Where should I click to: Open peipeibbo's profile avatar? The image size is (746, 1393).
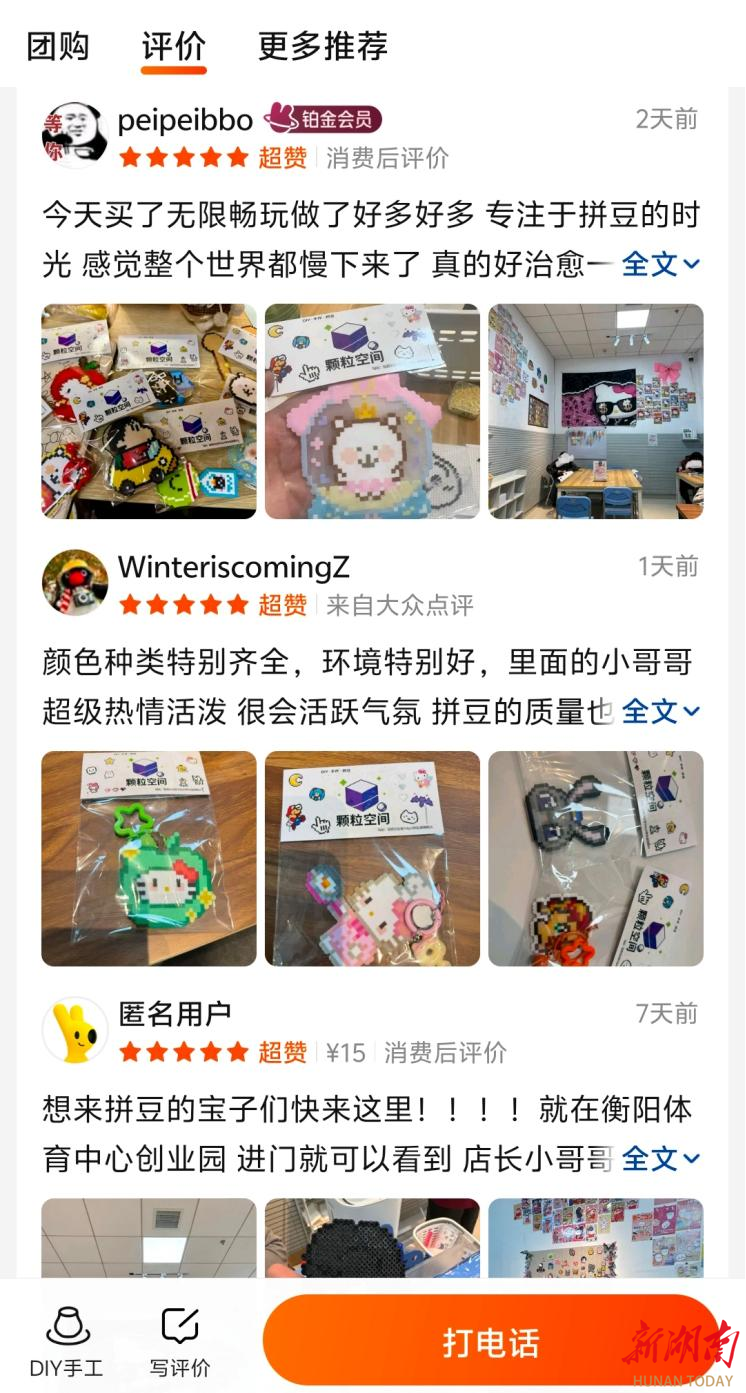[74, 135]
